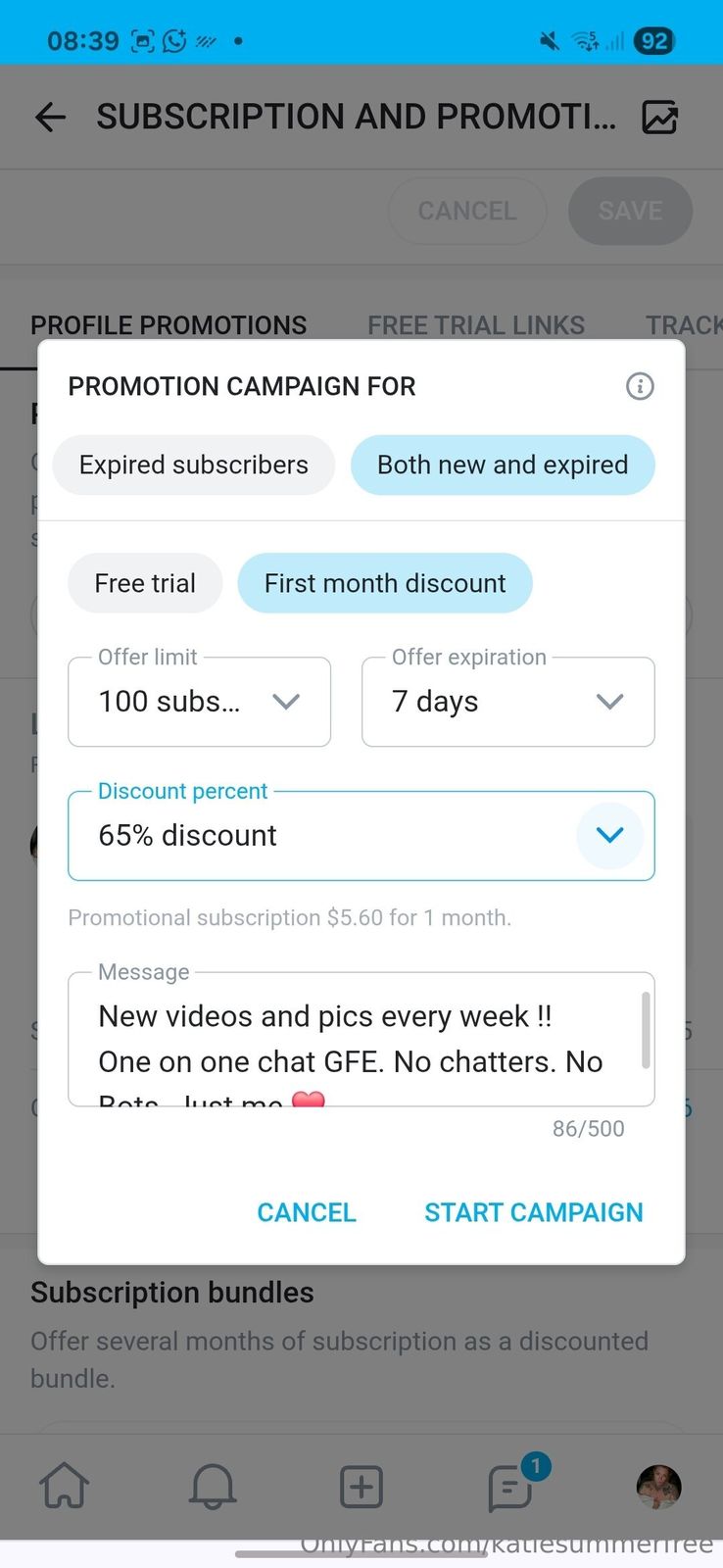
Task: Select the Expired subscribers chip
Action: tap(193, 465)
